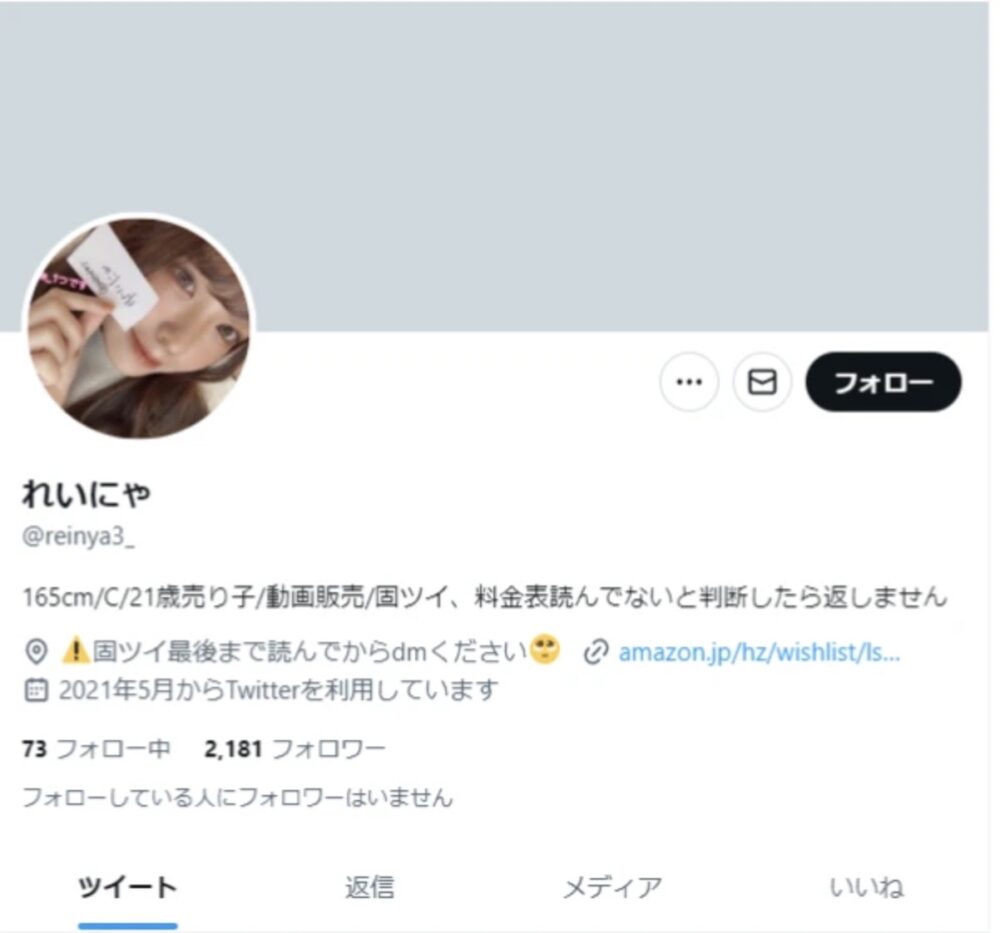The height and width of the screenshot is (933, 1000).
Task: Send a direct message via envelope icon
Action: point(762,382)
